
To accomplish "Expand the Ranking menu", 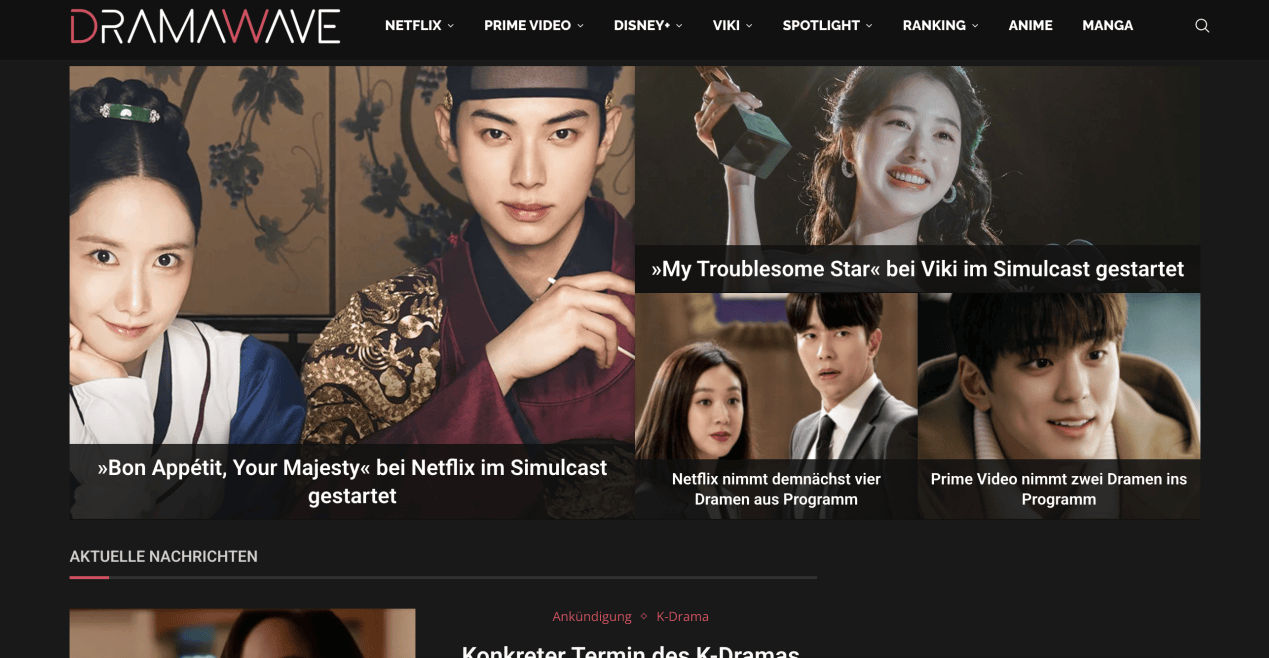I will (x=940, y=26).
